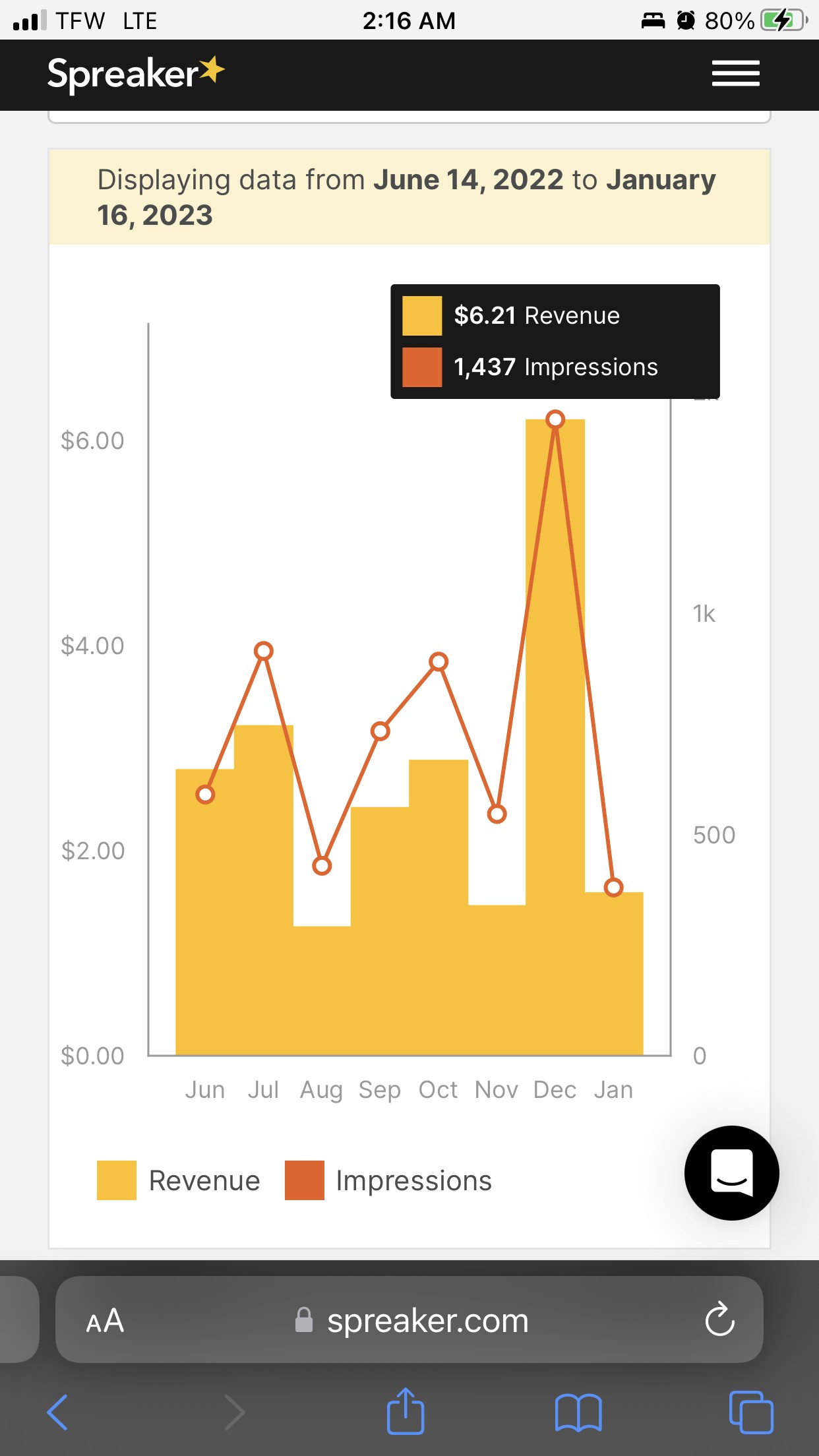Viewport: 819px width, 1456px height.
Task: Select the October impressions data point
Action: click(x=439, y=661)
